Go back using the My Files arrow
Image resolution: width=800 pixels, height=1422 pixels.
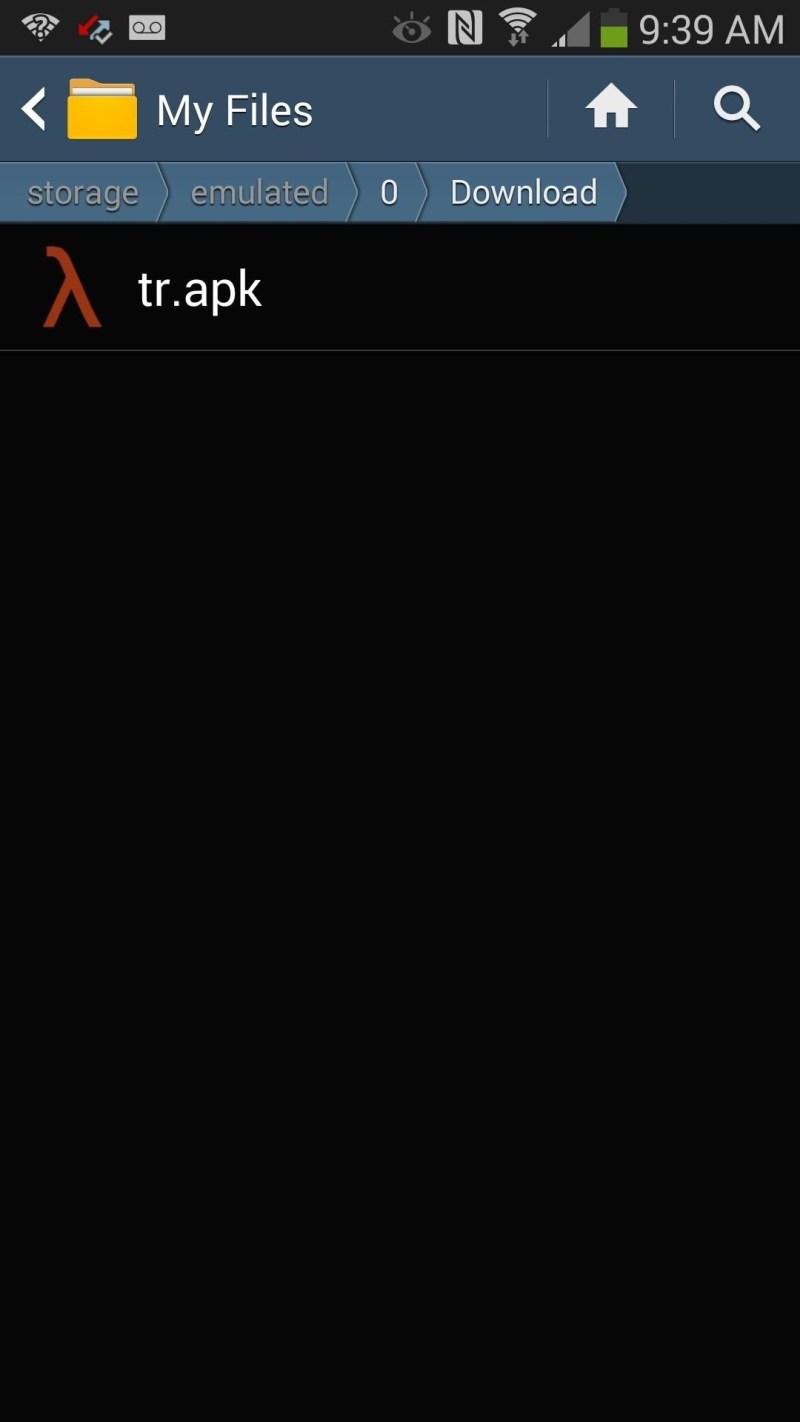click(x=35, y=109)
